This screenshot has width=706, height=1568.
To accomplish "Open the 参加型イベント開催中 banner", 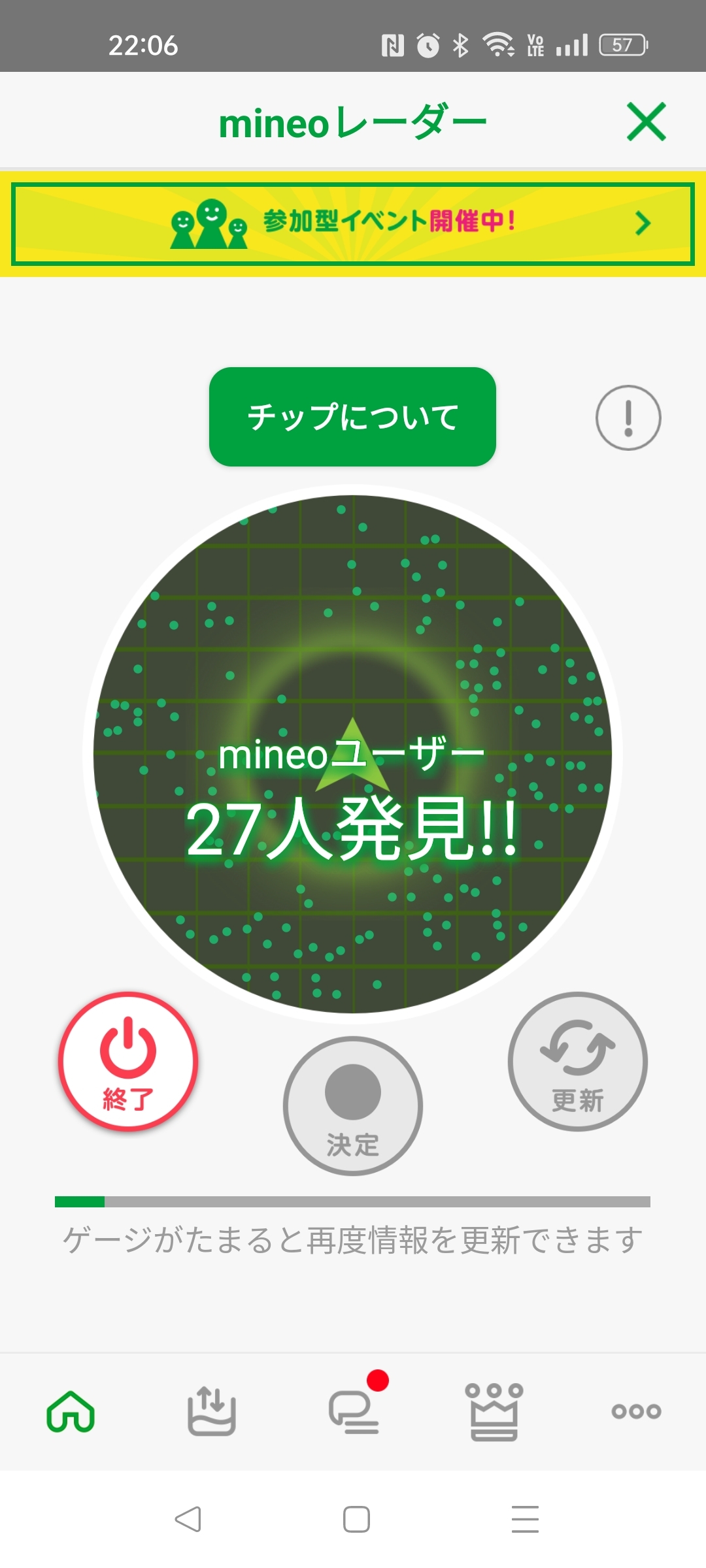I will pyautogui.click(x=353, y=223).
